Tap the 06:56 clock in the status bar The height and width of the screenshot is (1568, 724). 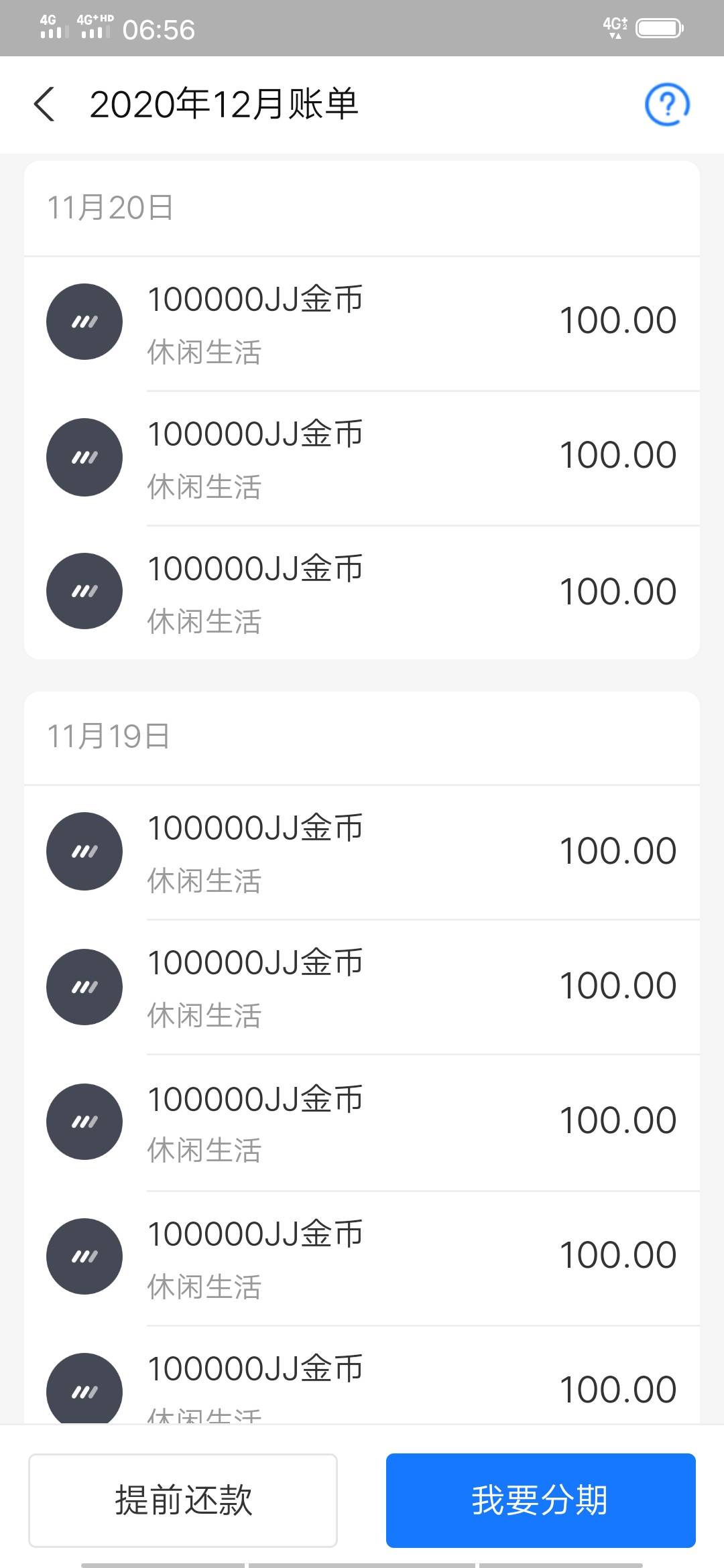159,28
